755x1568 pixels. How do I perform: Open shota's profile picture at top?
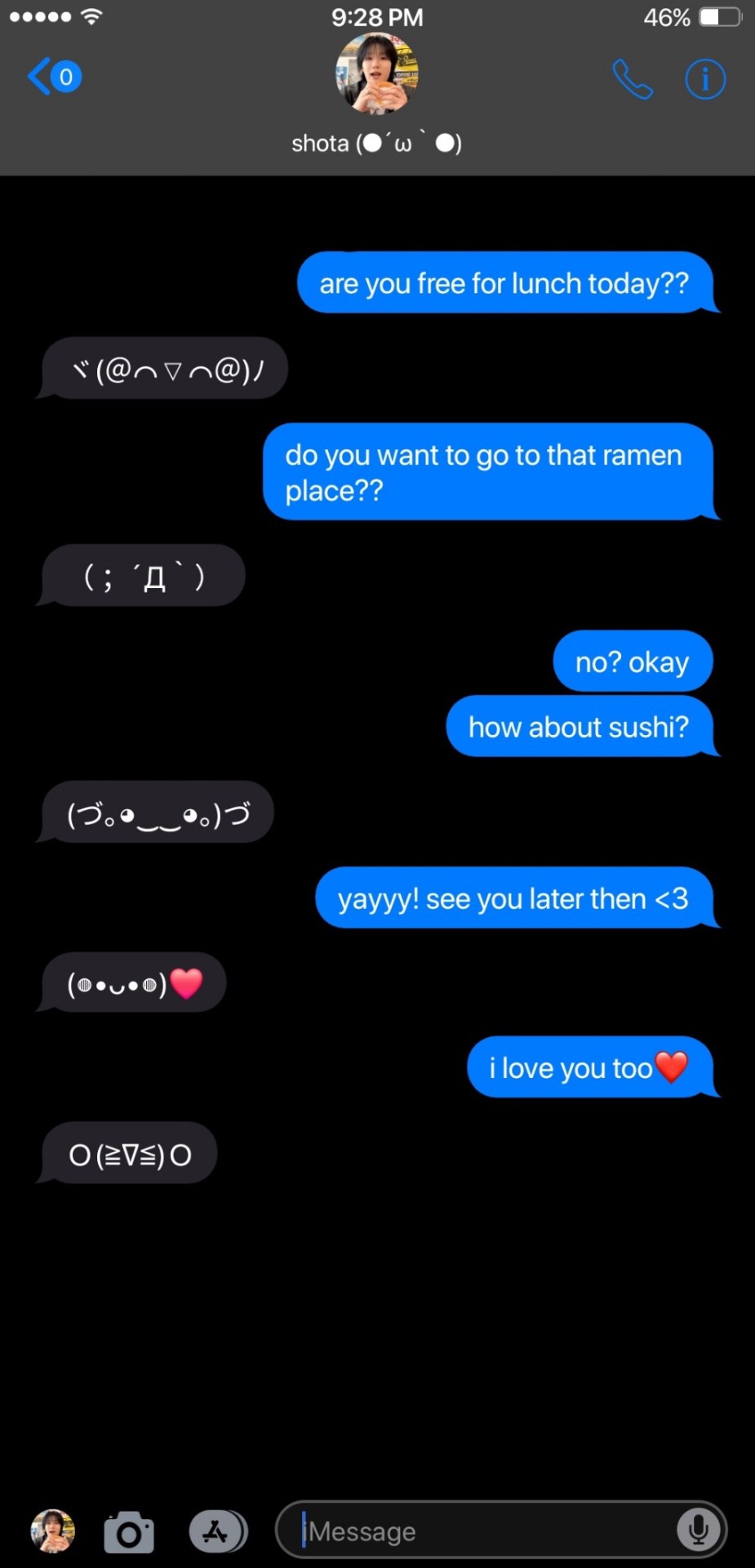[x=377, y=73]
